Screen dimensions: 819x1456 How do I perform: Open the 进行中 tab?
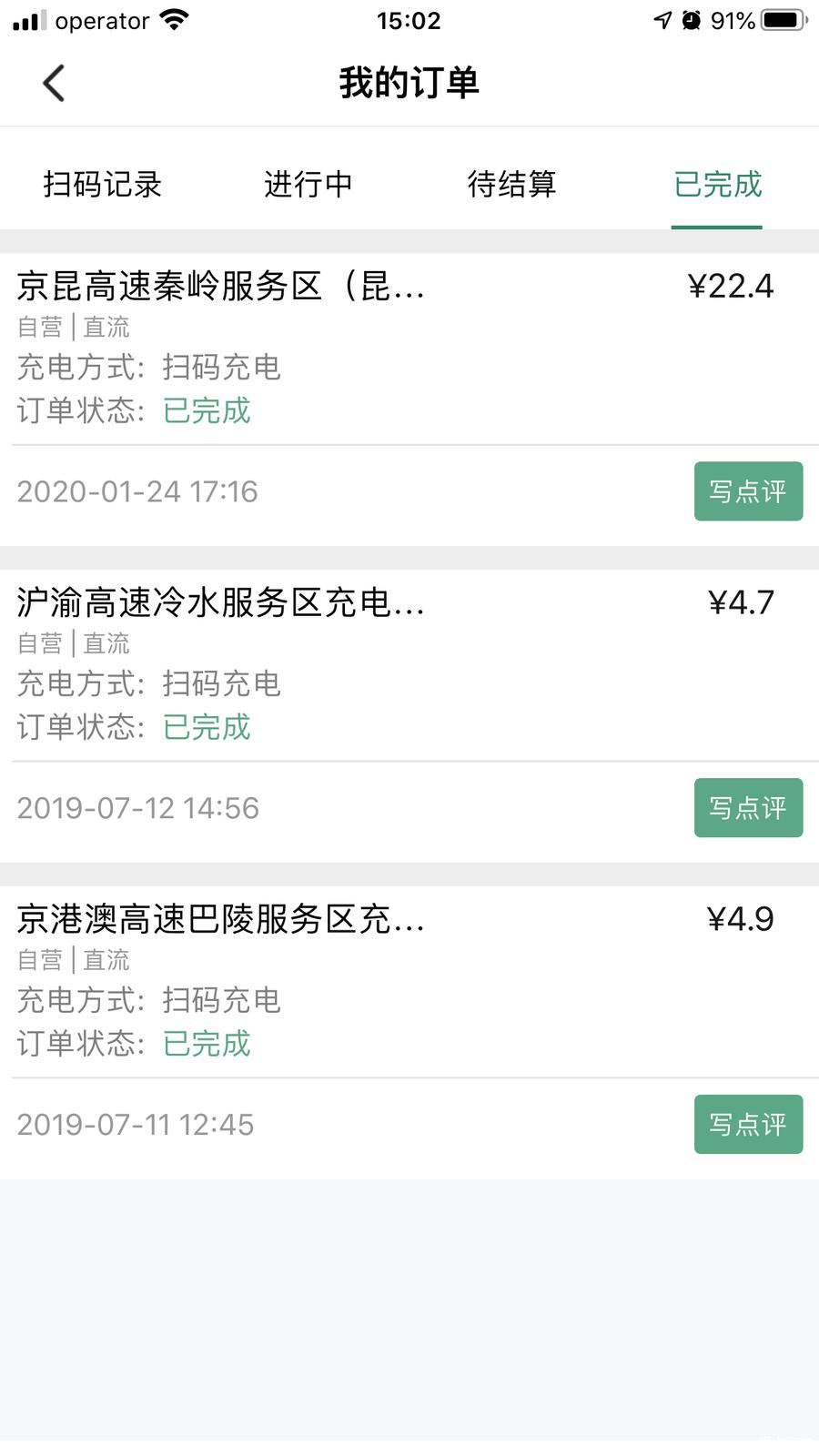pyautogui.click(x=308, y=185)
